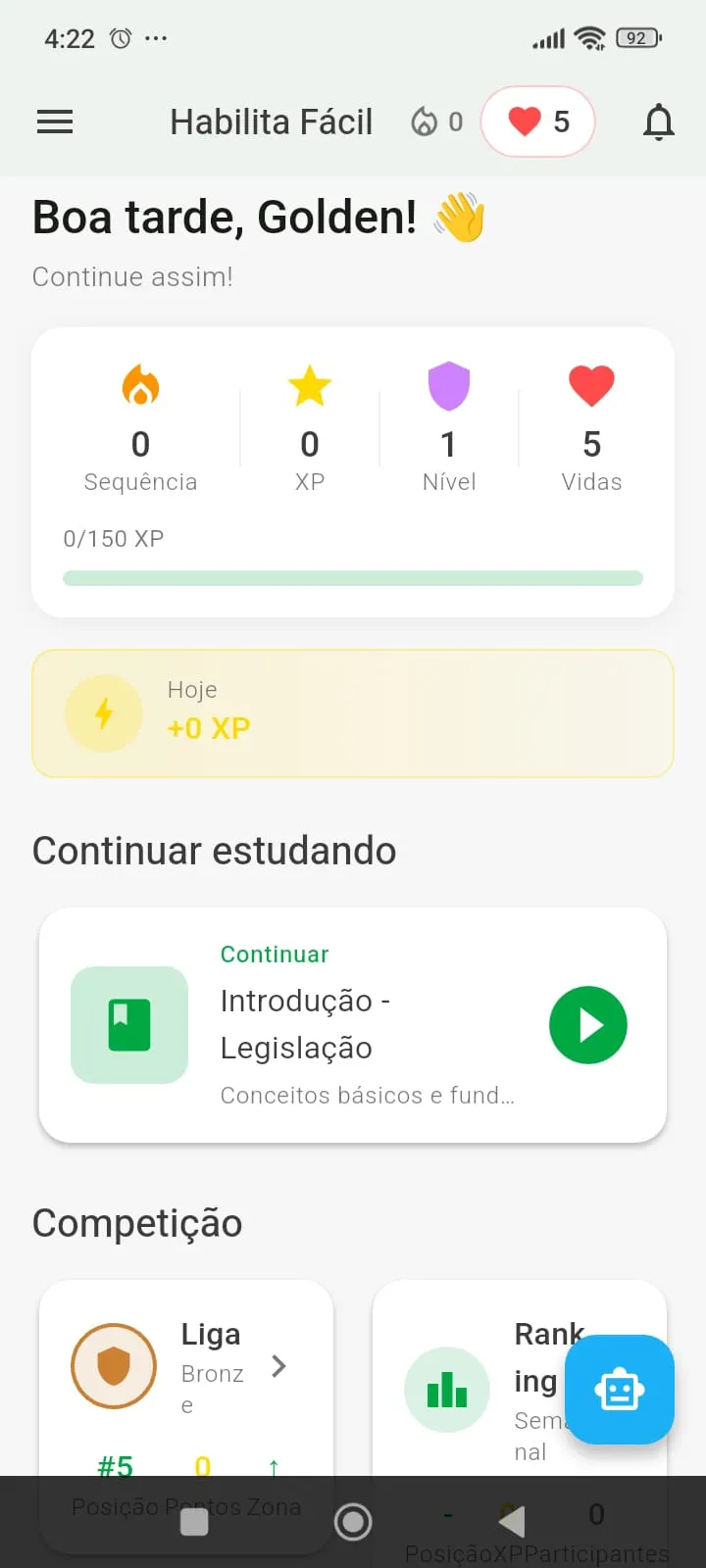
Task: Tap the system home button
Action: click(353, 1522)
